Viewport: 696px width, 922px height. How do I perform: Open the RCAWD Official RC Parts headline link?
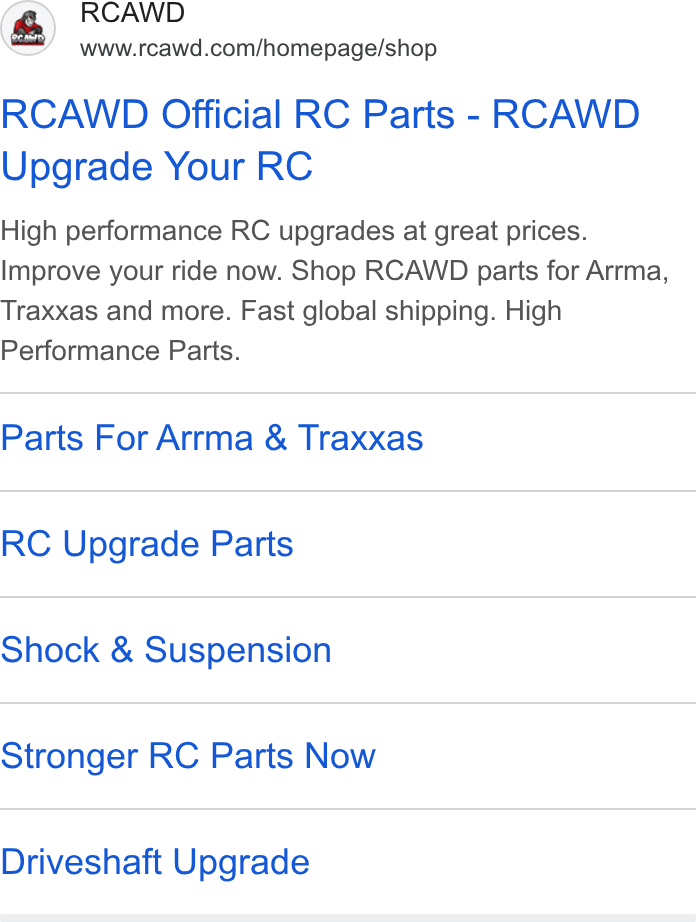(x=320, y=140)
